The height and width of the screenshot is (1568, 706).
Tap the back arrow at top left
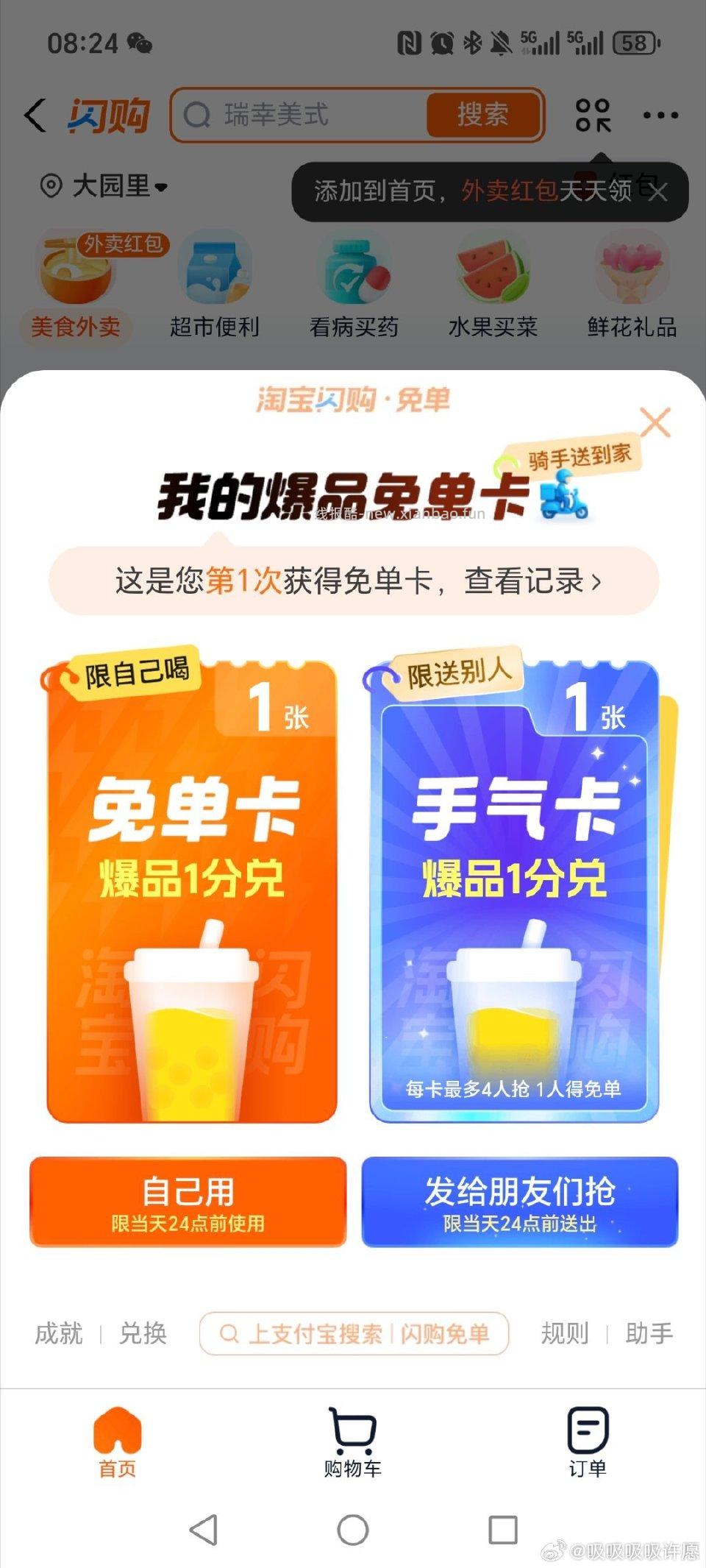click(35, 116)
